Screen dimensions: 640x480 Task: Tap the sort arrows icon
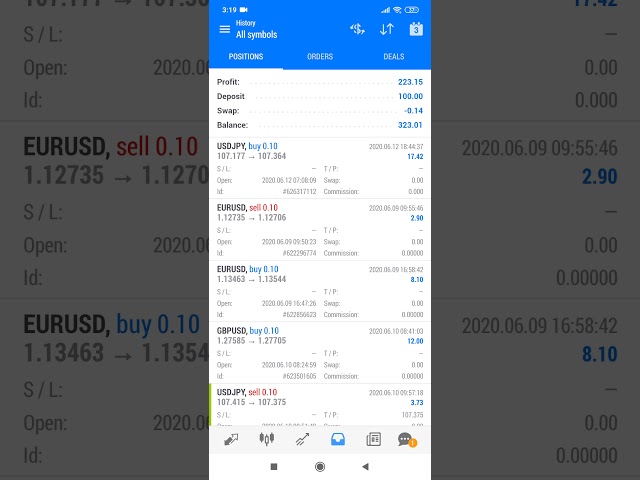coord(387,29)
